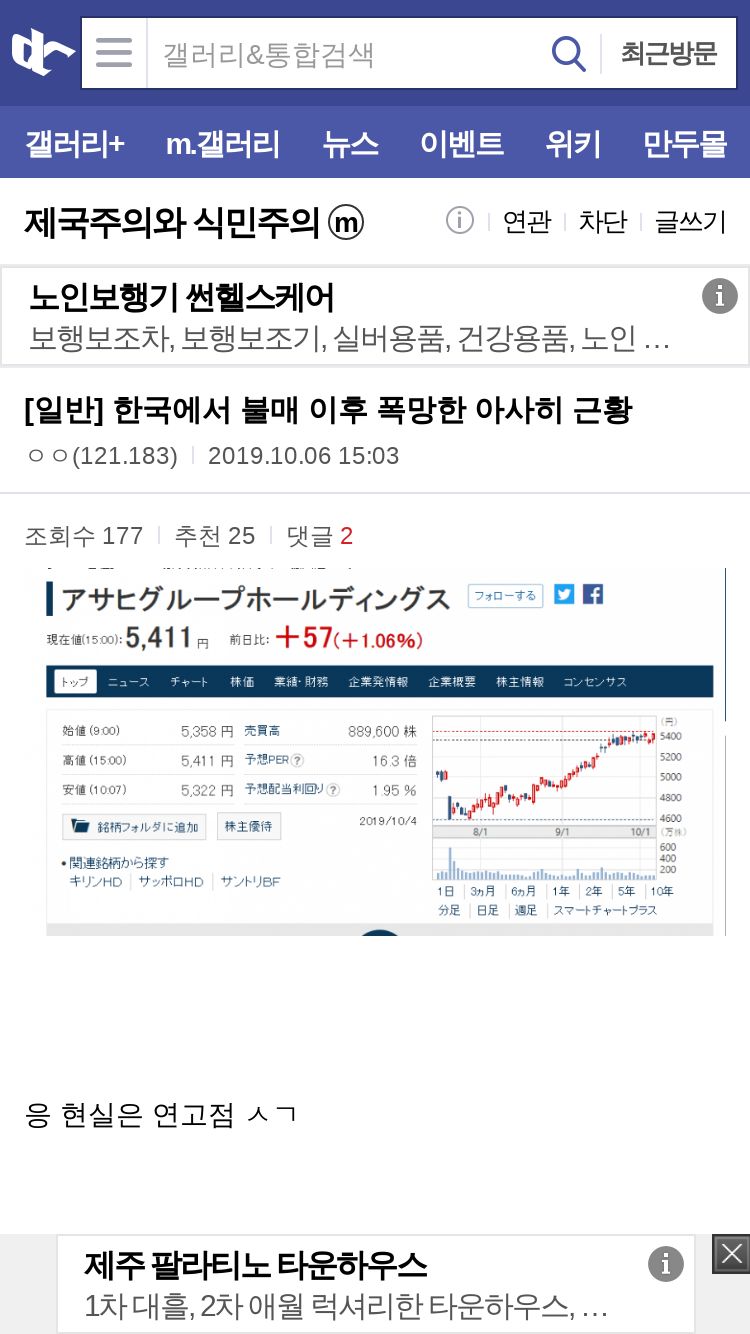Open the 뉴스 tab
The width and height of the screenshot is (750, 1334).
[350, 143]
